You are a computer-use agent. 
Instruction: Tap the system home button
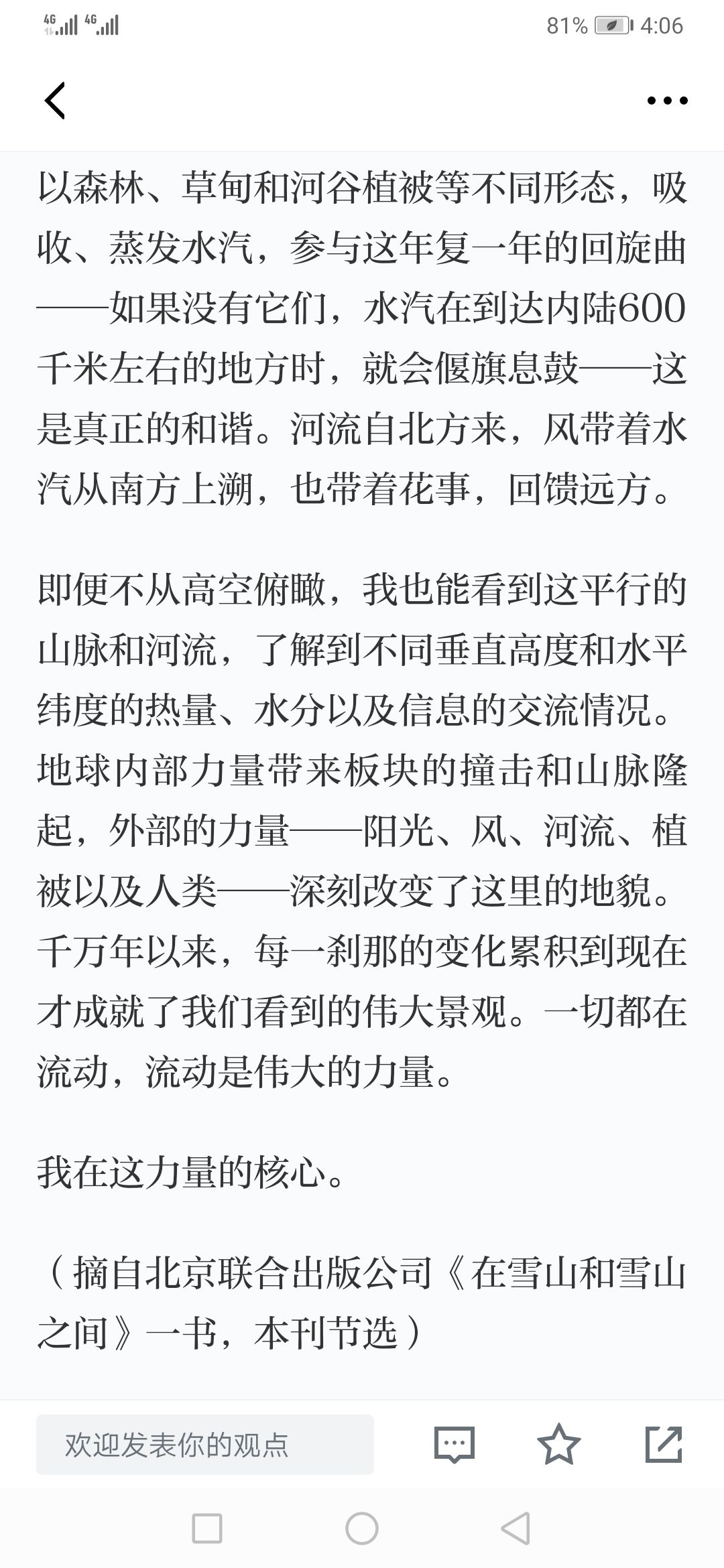tap(362, 1529)
